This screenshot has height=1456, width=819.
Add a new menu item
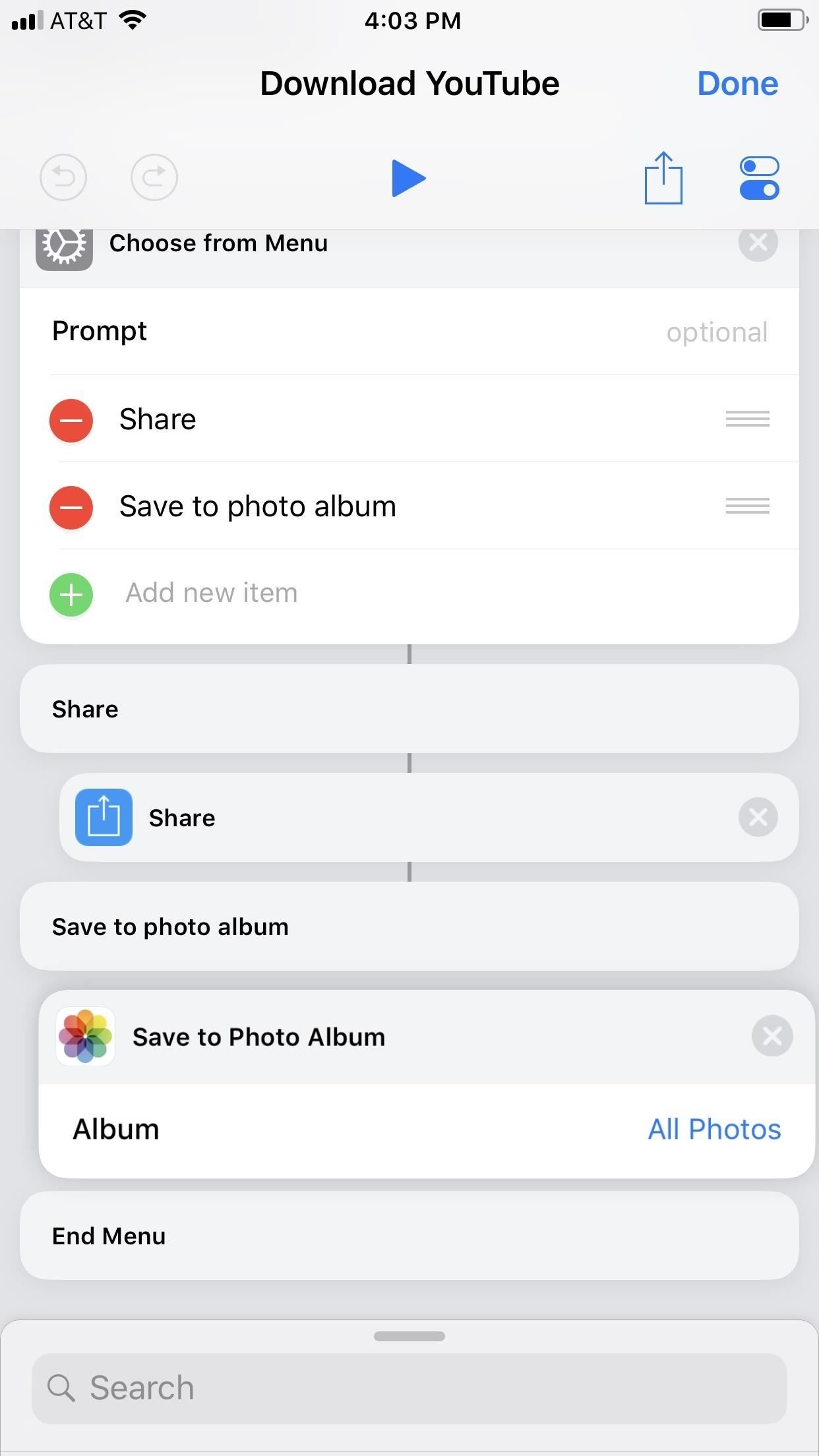[71, 594]
